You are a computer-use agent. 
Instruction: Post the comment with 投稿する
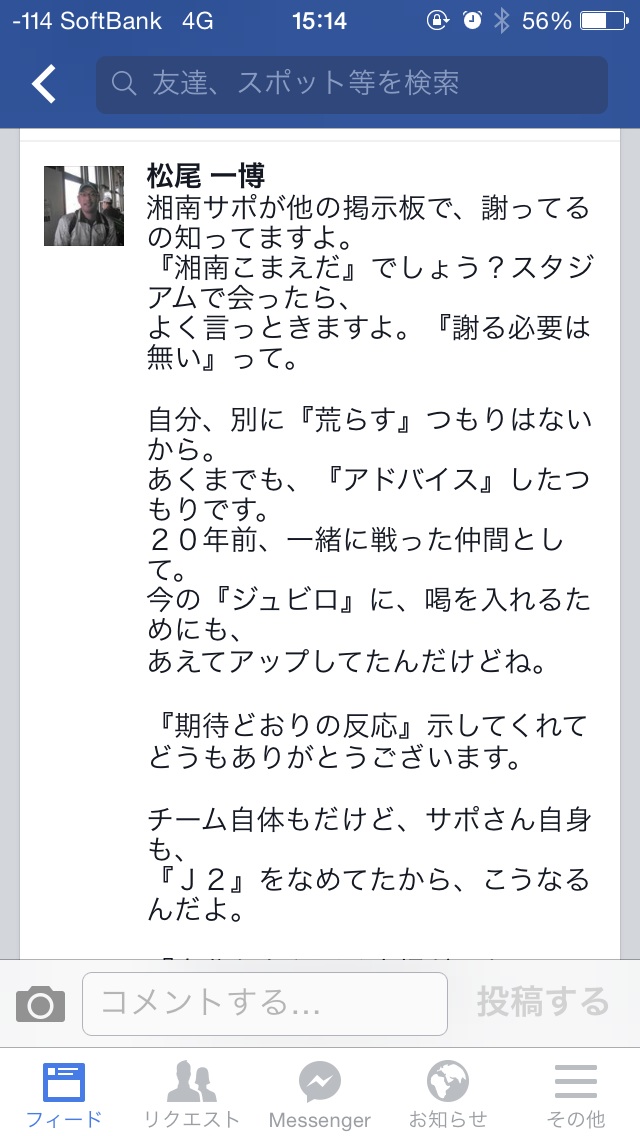tap(542, 1002)
